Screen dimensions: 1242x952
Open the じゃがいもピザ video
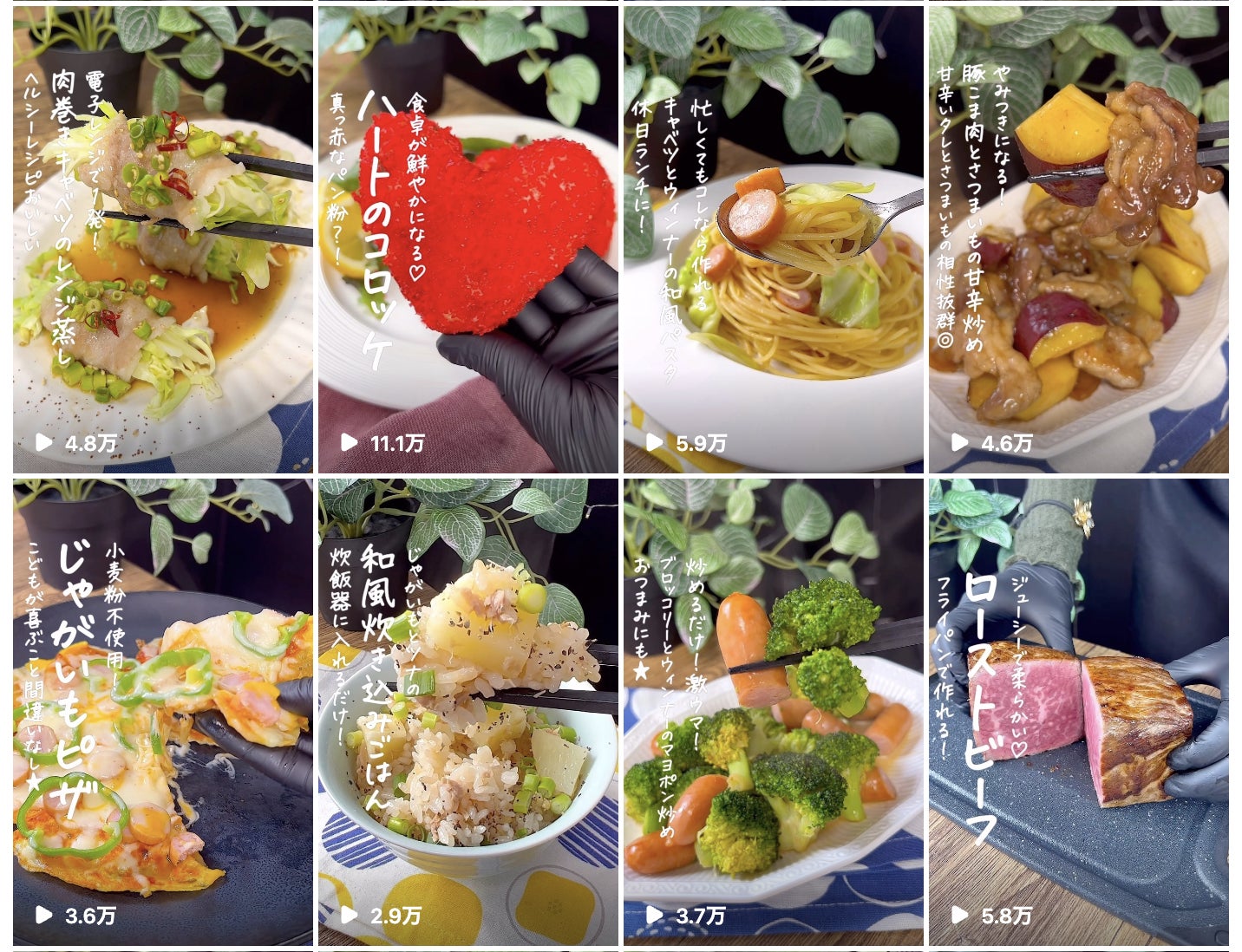(163, 711)
